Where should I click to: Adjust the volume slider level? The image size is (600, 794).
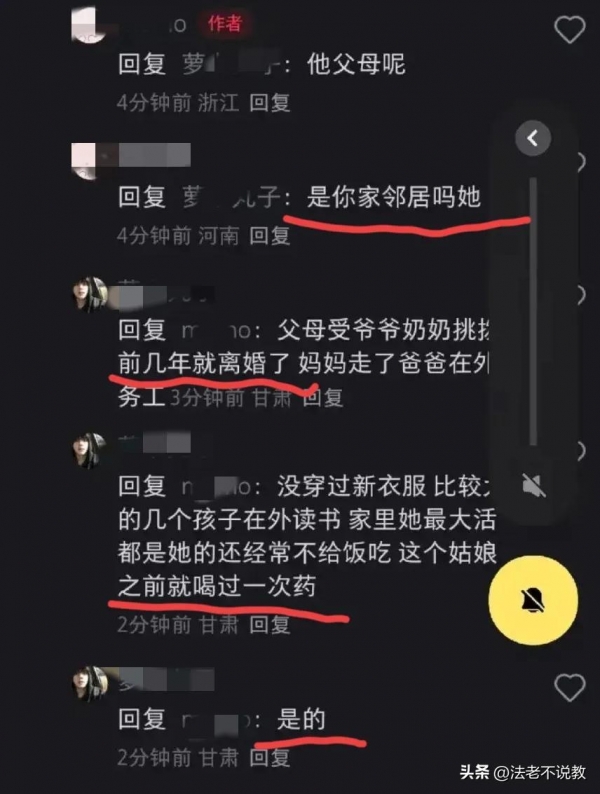pos(533,310)
